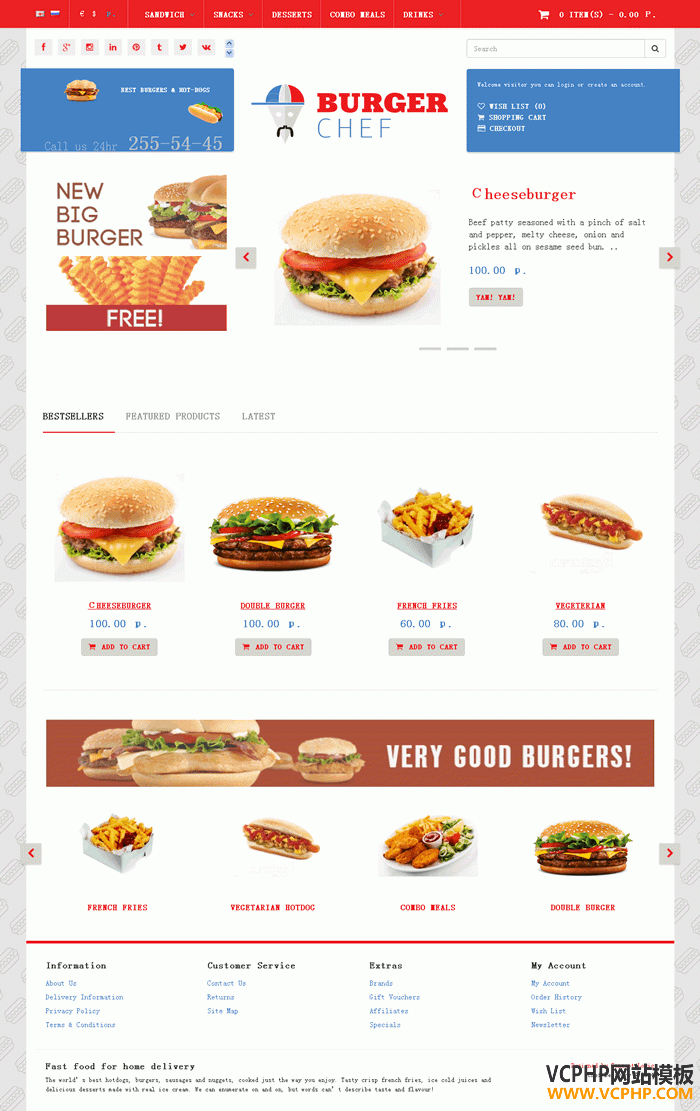Show the next slide in the Cheeseburger slider

click(669, 258)
